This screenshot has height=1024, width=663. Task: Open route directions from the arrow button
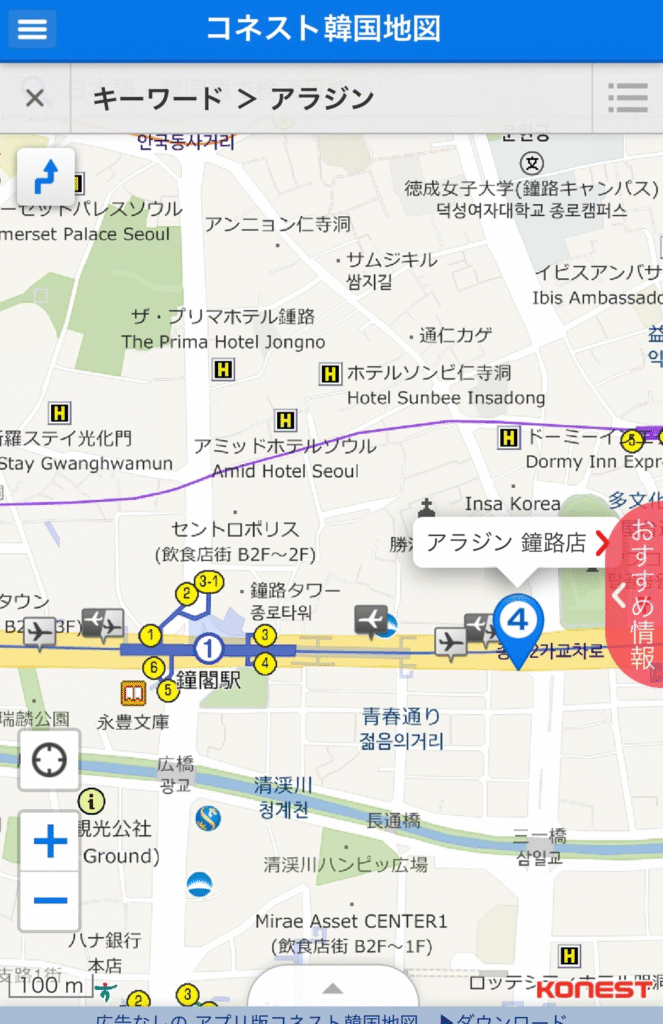(x=46, y=177)
